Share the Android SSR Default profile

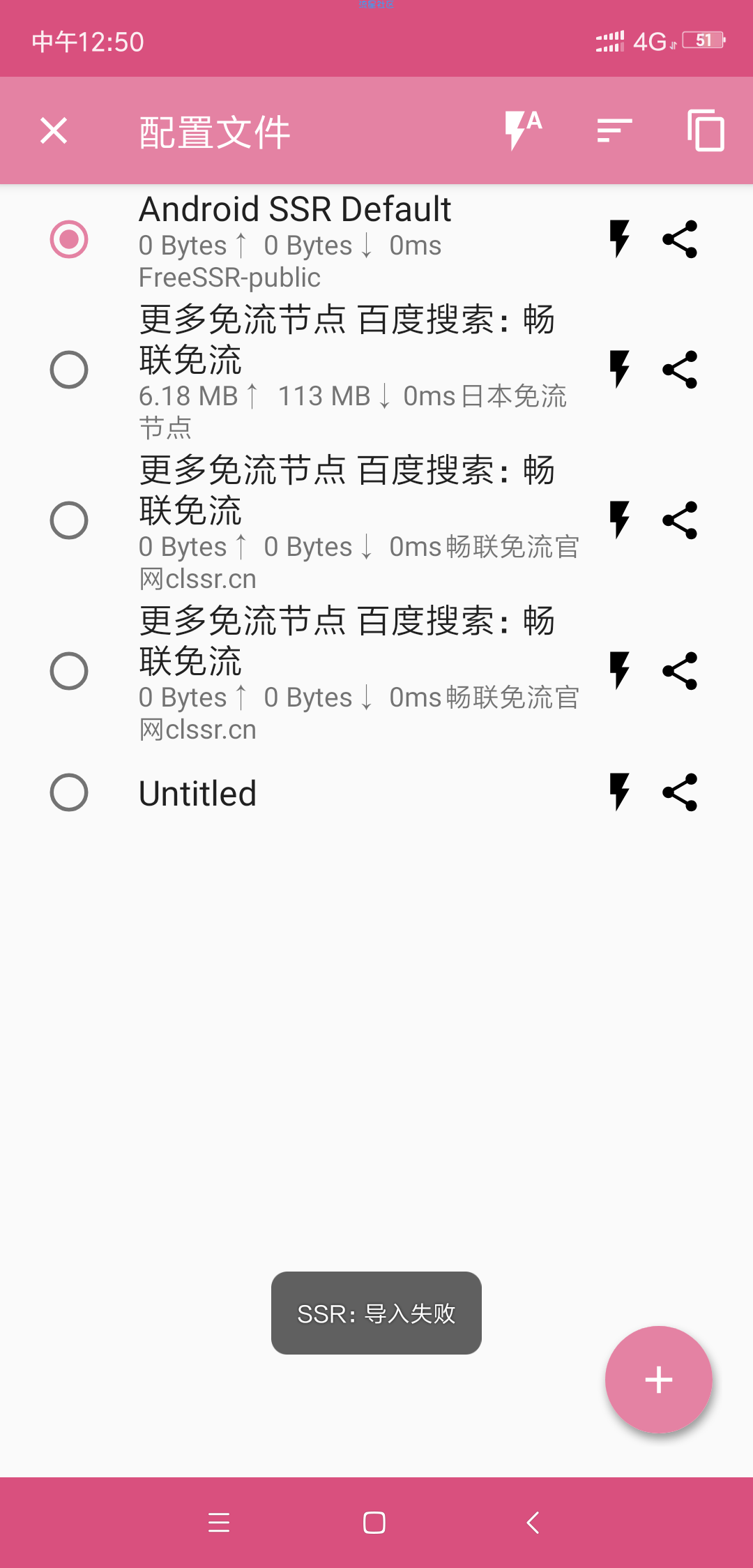point(680,239)
